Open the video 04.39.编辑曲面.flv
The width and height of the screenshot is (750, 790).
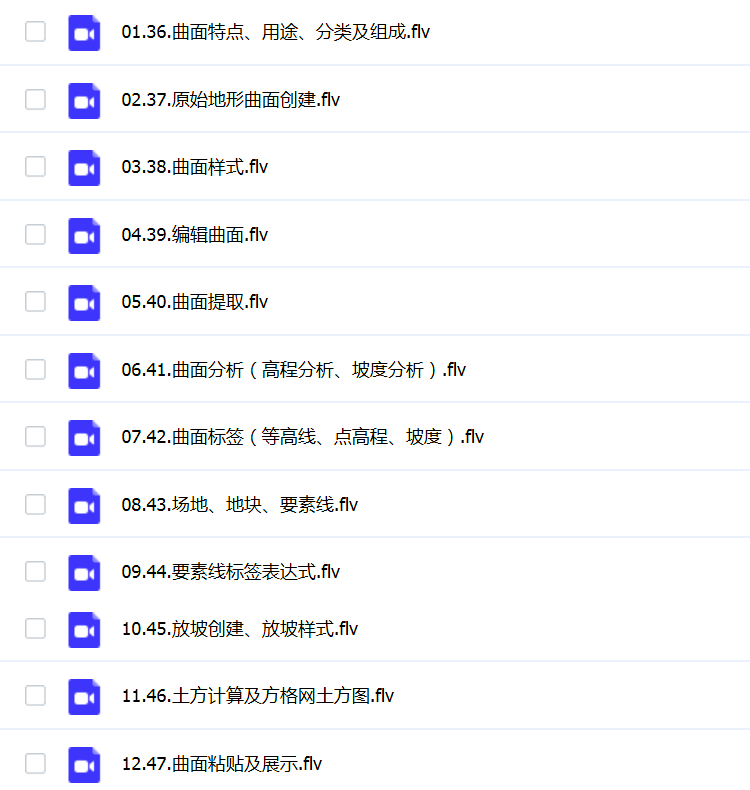(195, 235)
